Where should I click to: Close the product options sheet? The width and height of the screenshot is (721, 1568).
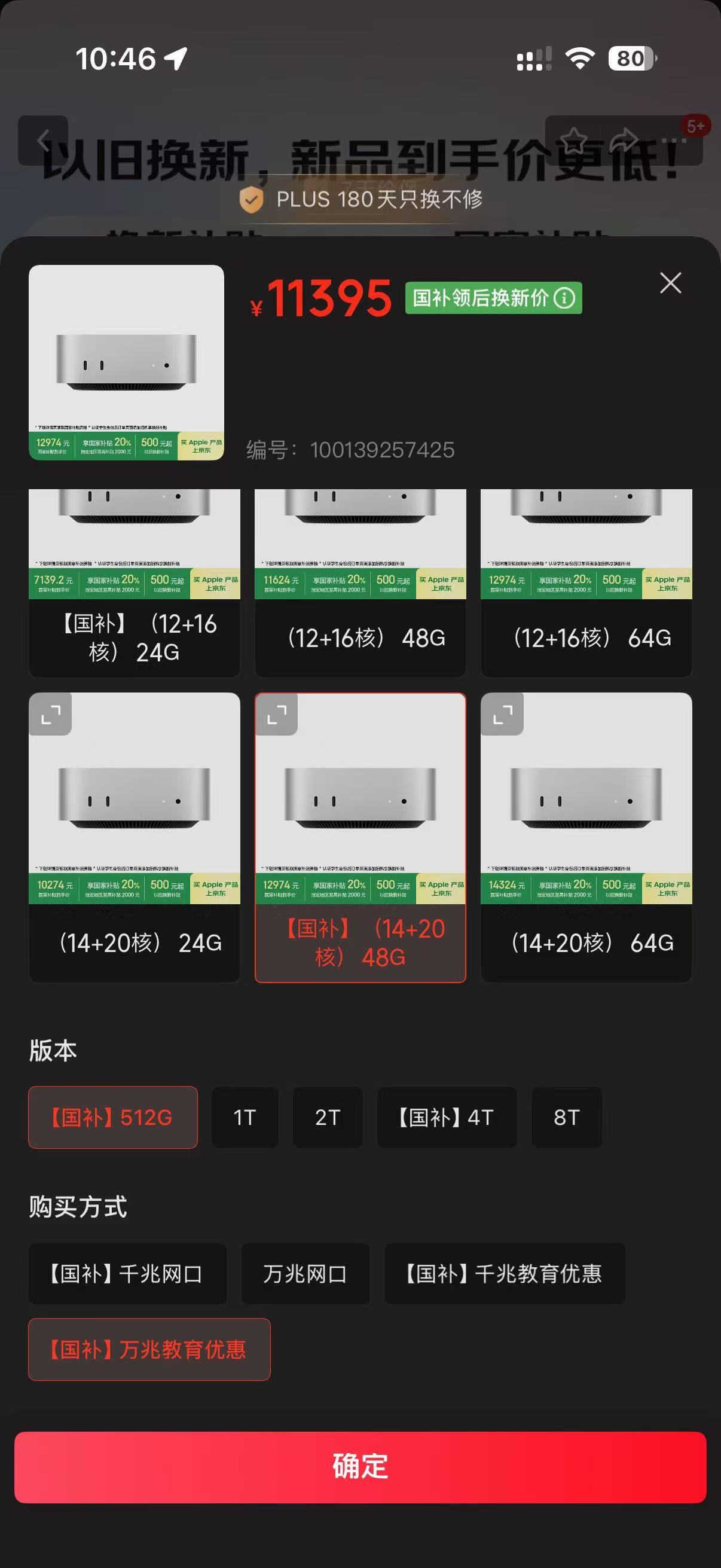[x=670, y=282]
